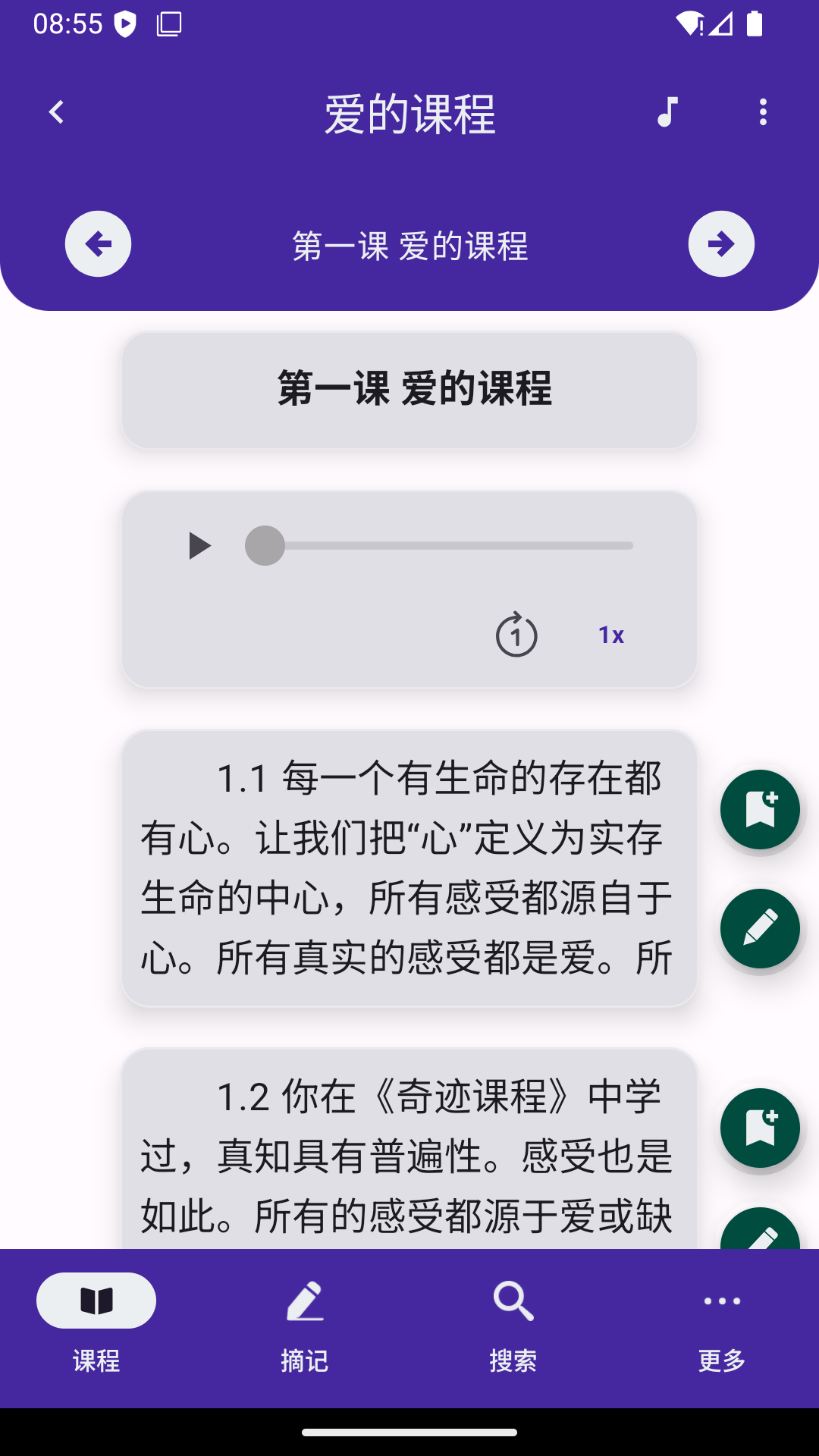Tap the edit pencil beside paragraph 1.2
This screenshot has height=1456, width=819.
[x=759, y=1232]
